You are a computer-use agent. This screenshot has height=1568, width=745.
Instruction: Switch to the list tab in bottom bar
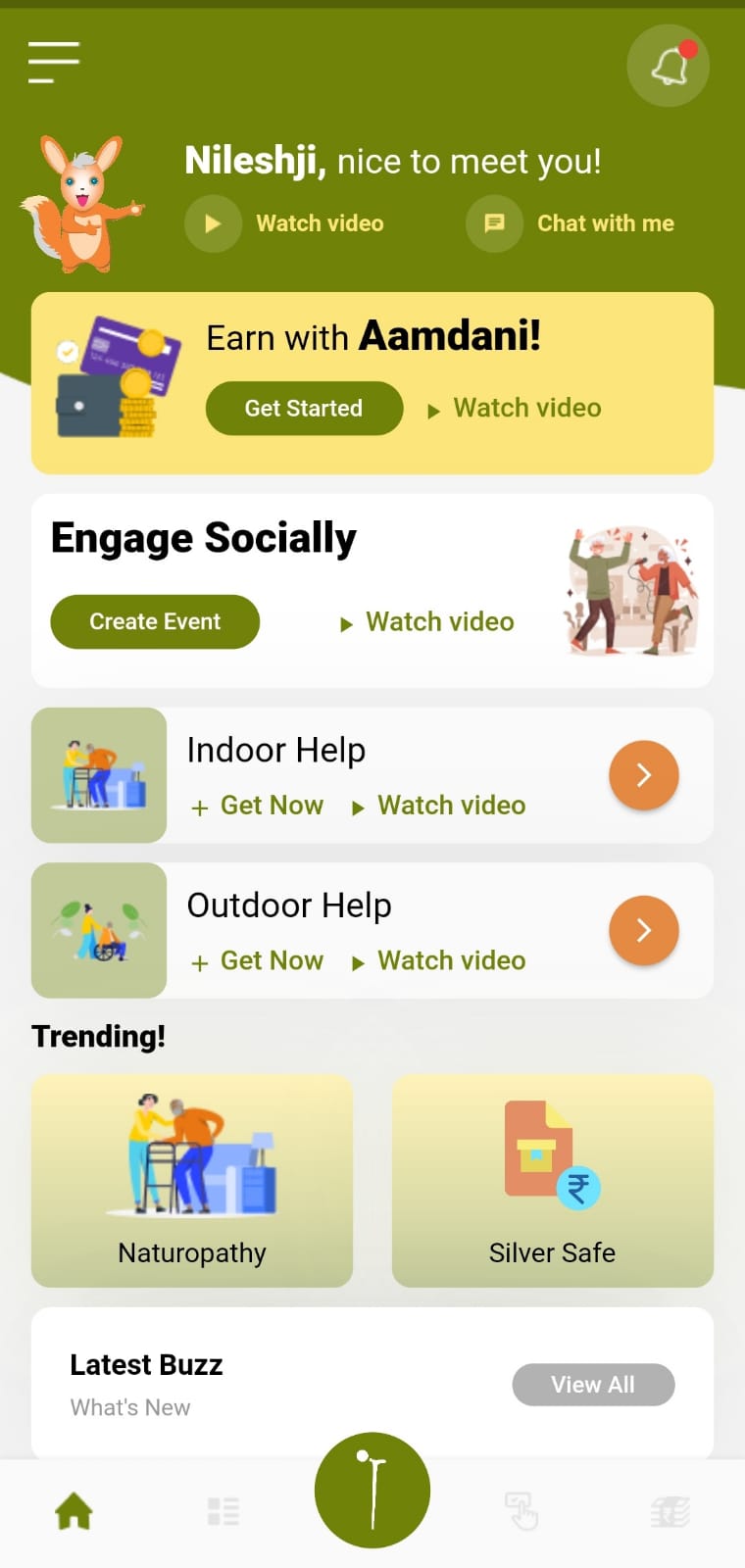coord(223,1511)
